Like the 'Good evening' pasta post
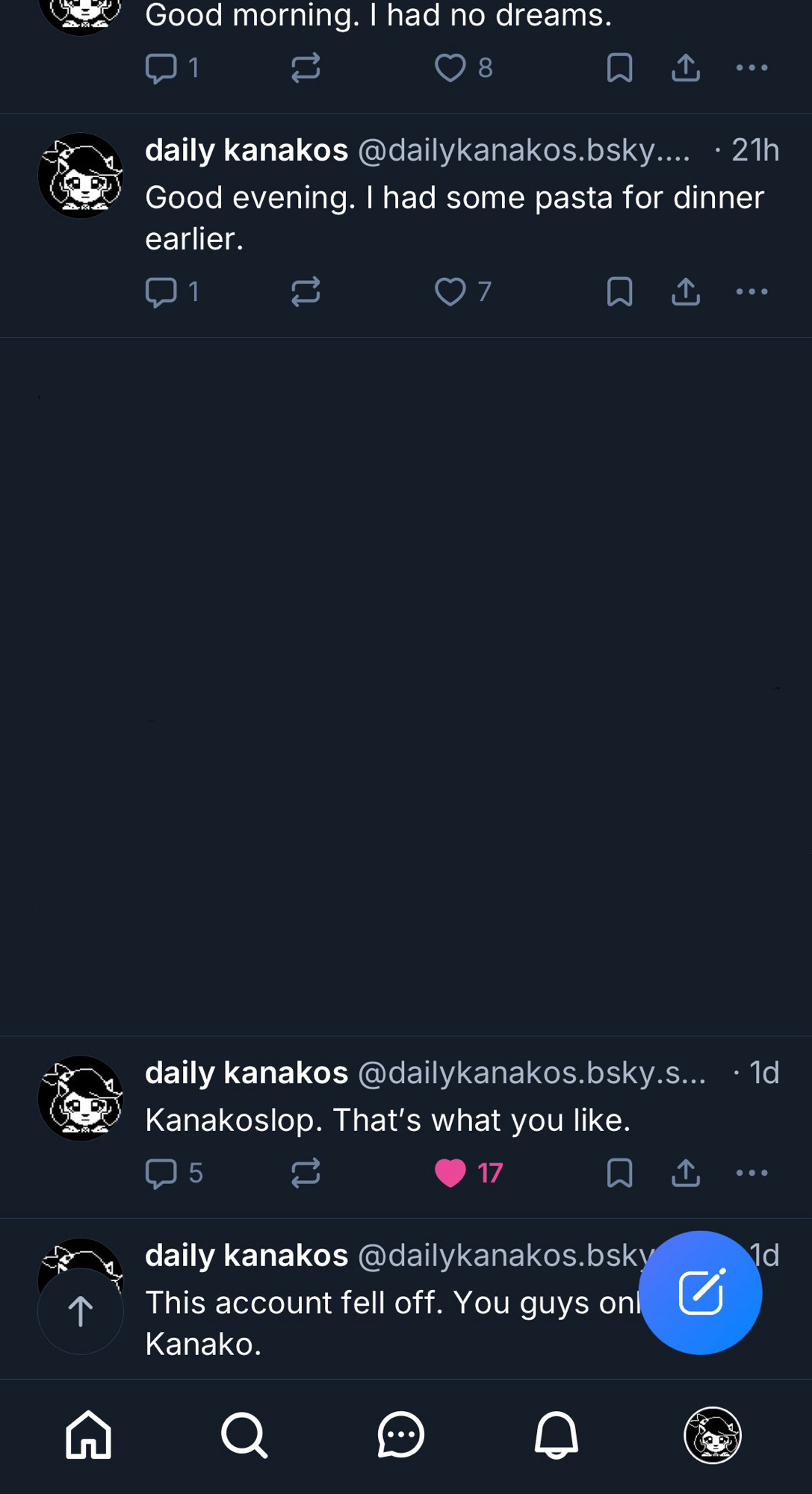 coord(450,292)
